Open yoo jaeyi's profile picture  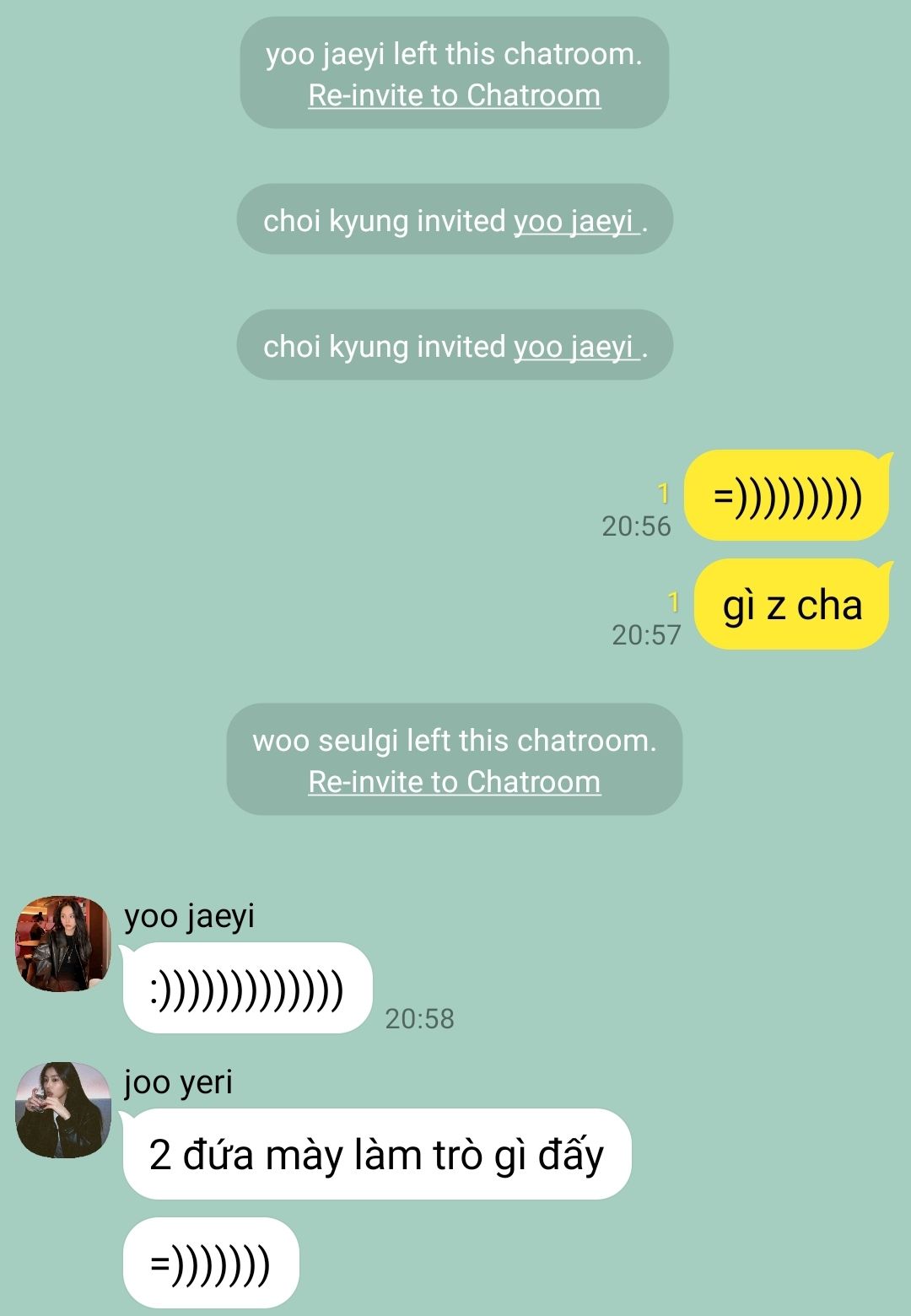pos(63,943)
